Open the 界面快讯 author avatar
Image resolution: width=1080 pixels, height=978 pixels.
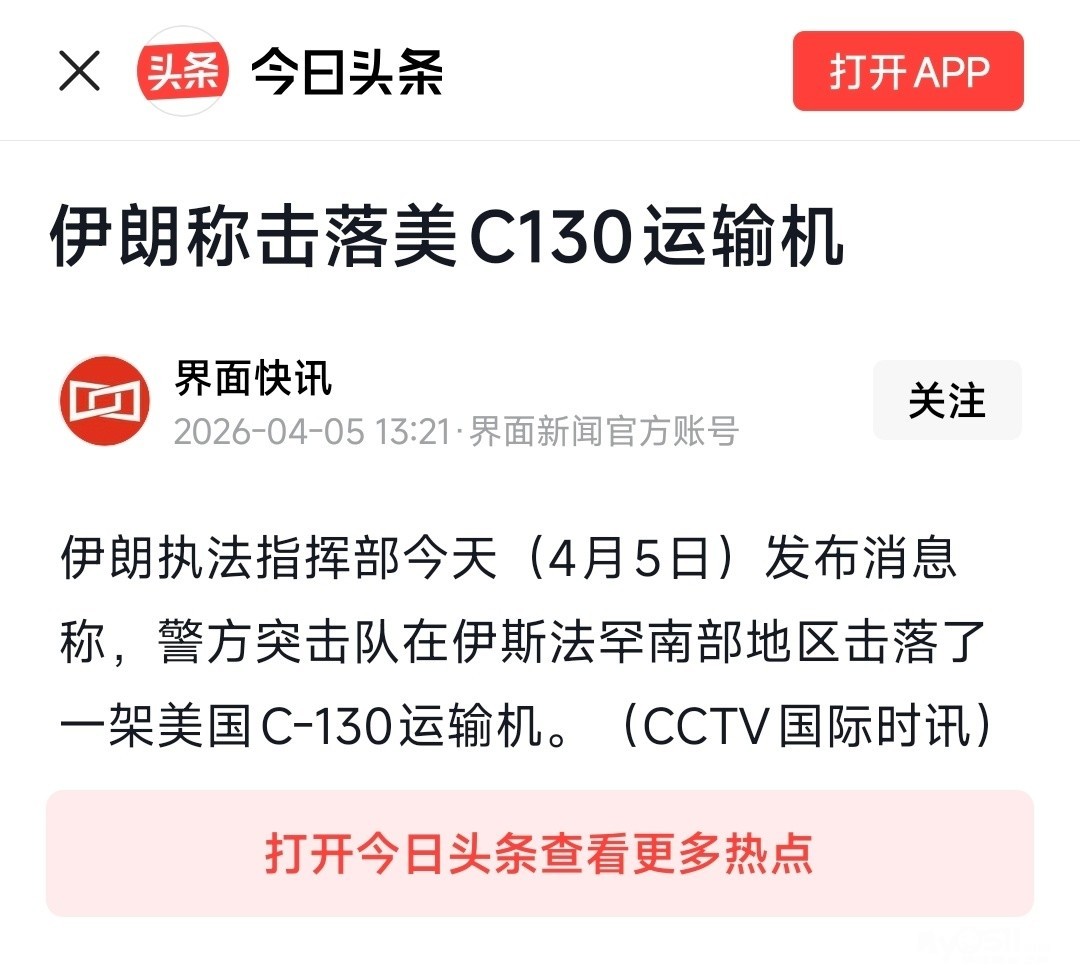(x=105, y=400)
